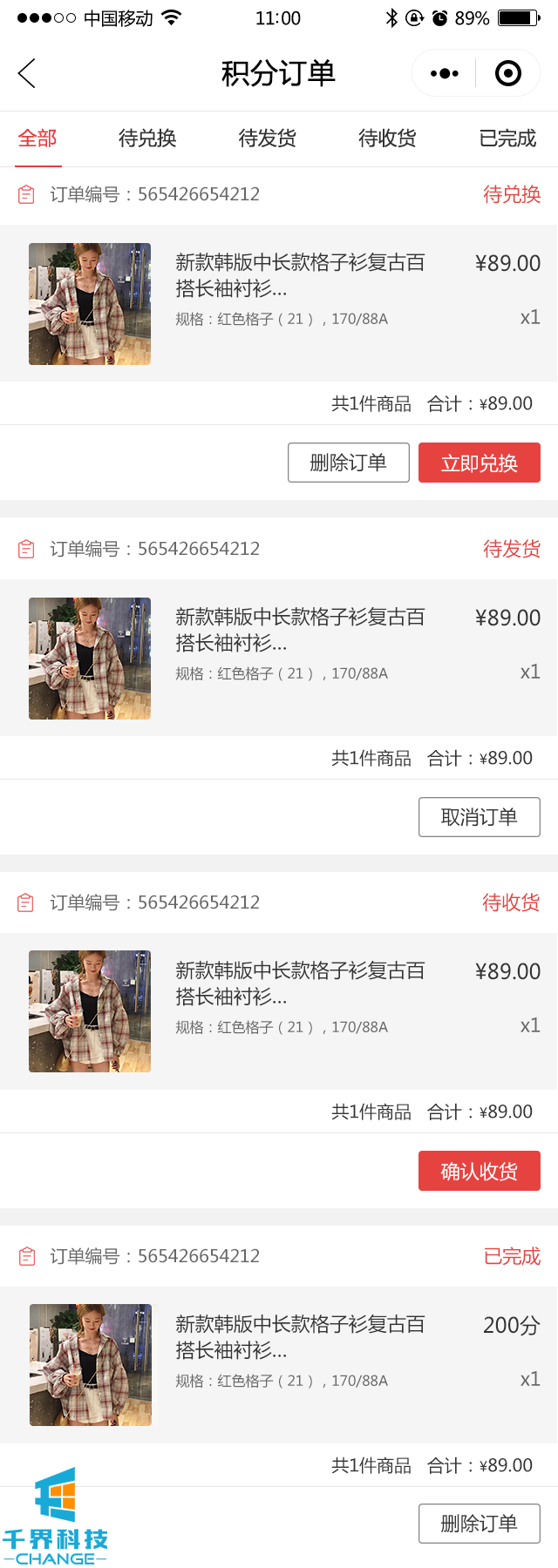This screenshot has width=558, height=1568.
Task: Switch to the 待收货 tab
Action: (387, 139)
